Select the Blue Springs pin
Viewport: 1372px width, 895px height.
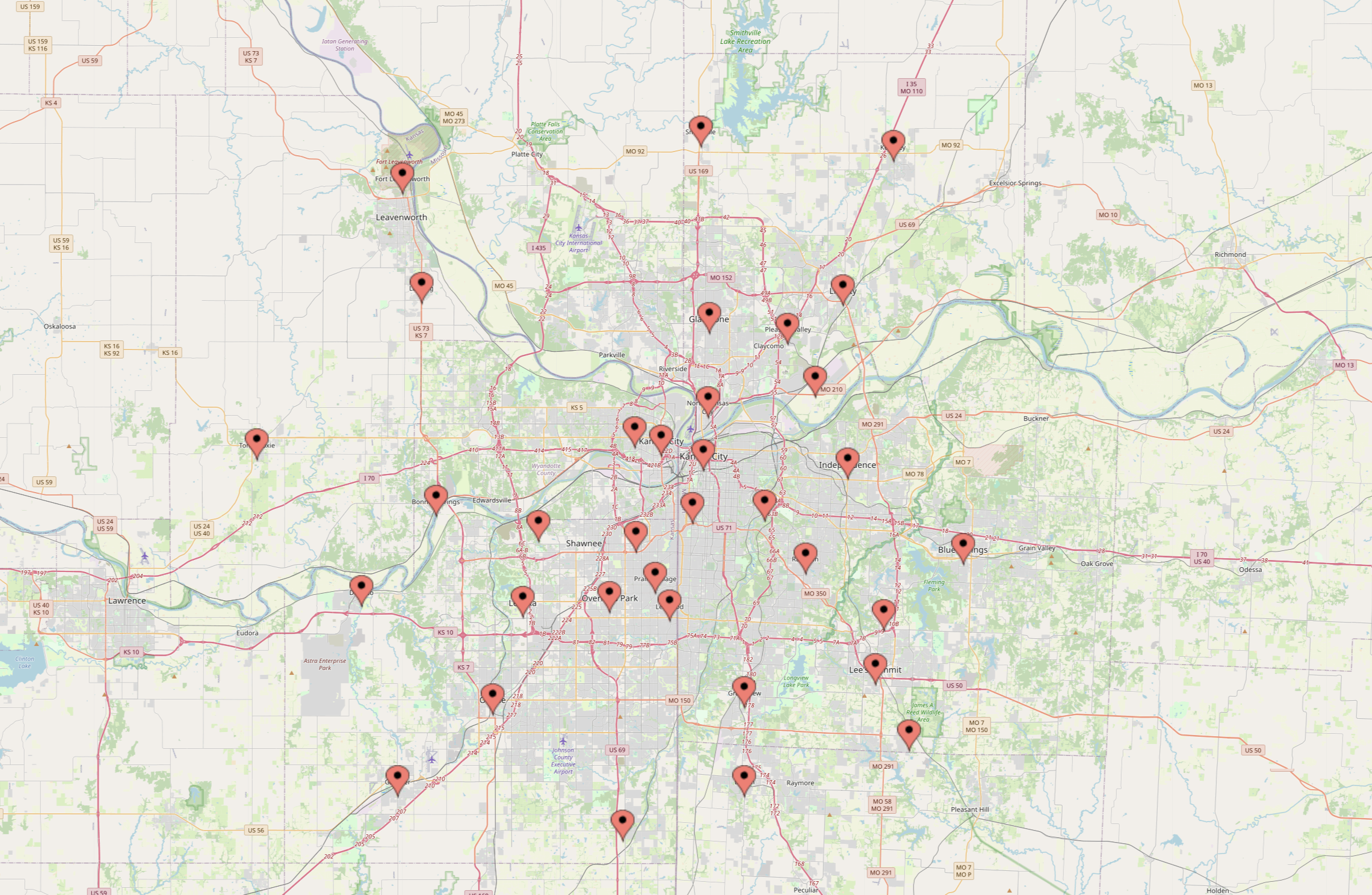pyautogui.click(x=963, y=545)
